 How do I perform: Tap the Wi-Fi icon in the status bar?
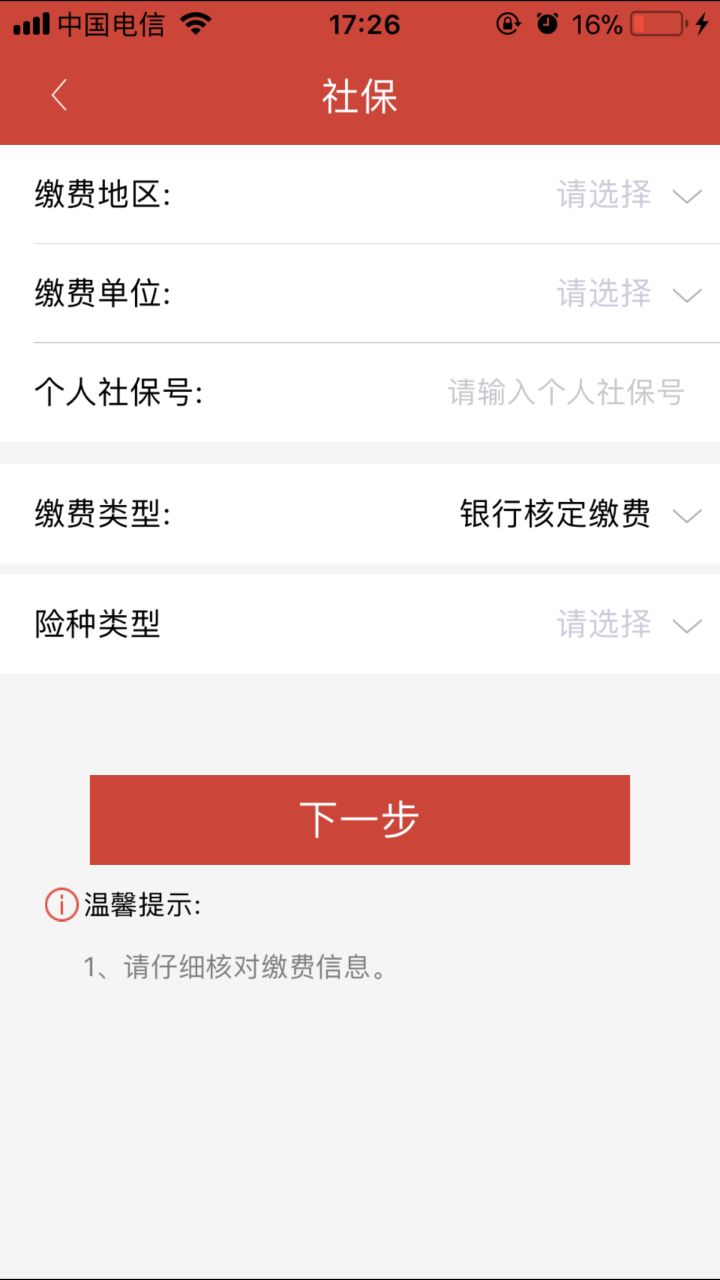pos(197,24)
